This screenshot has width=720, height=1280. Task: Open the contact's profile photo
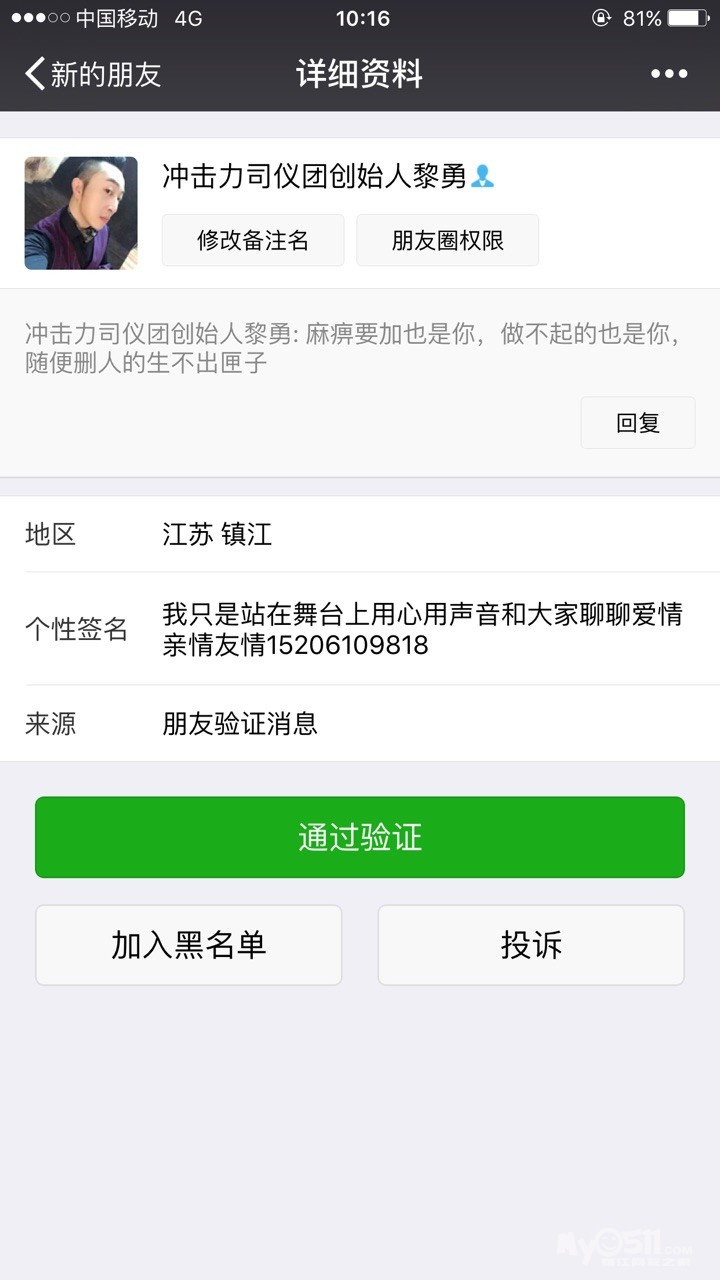(x=81, y=213)
